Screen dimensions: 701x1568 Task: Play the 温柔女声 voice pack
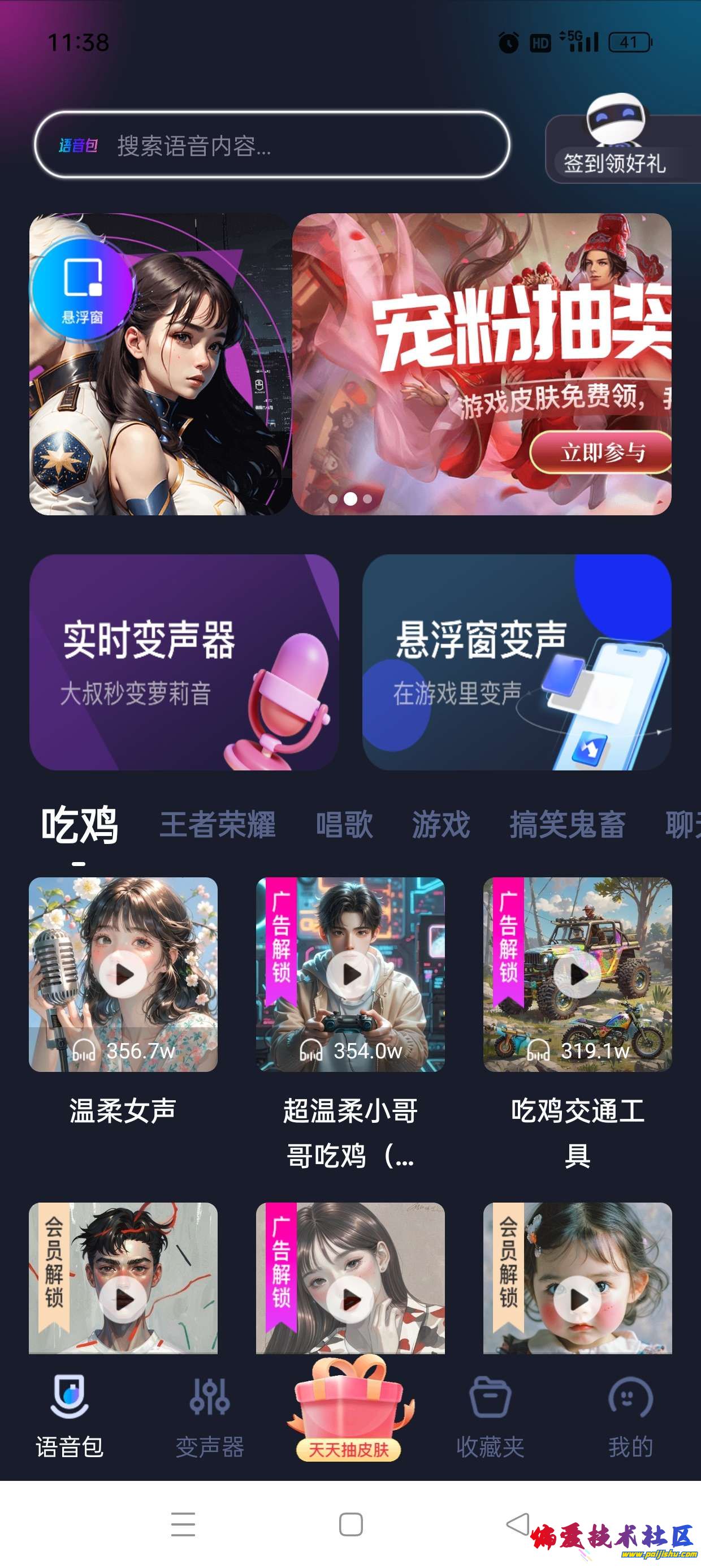click(x=123, y=974)
